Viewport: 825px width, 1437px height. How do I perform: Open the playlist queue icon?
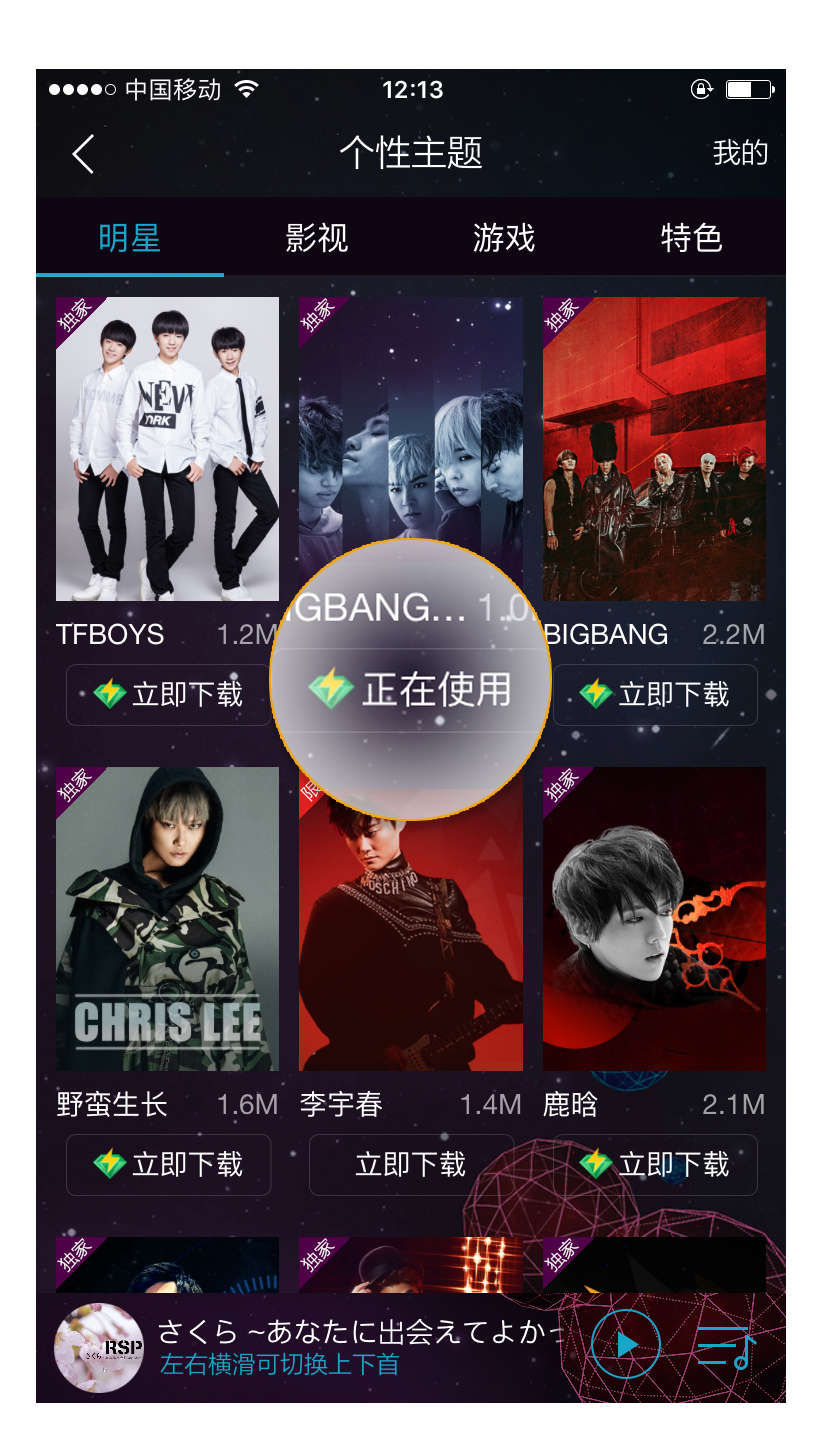tap(726, 1346)
